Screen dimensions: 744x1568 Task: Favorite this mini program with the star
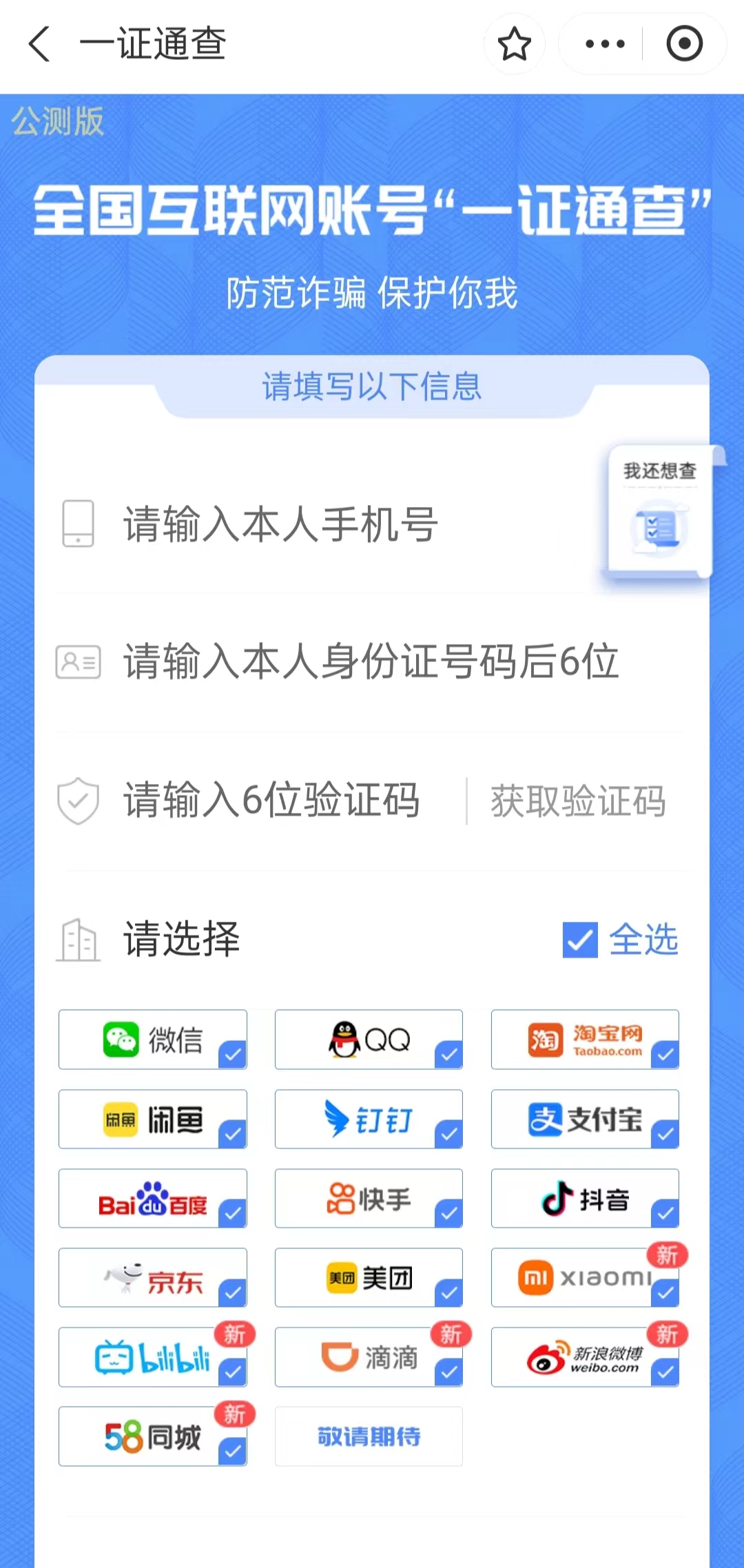coord(515,44)
